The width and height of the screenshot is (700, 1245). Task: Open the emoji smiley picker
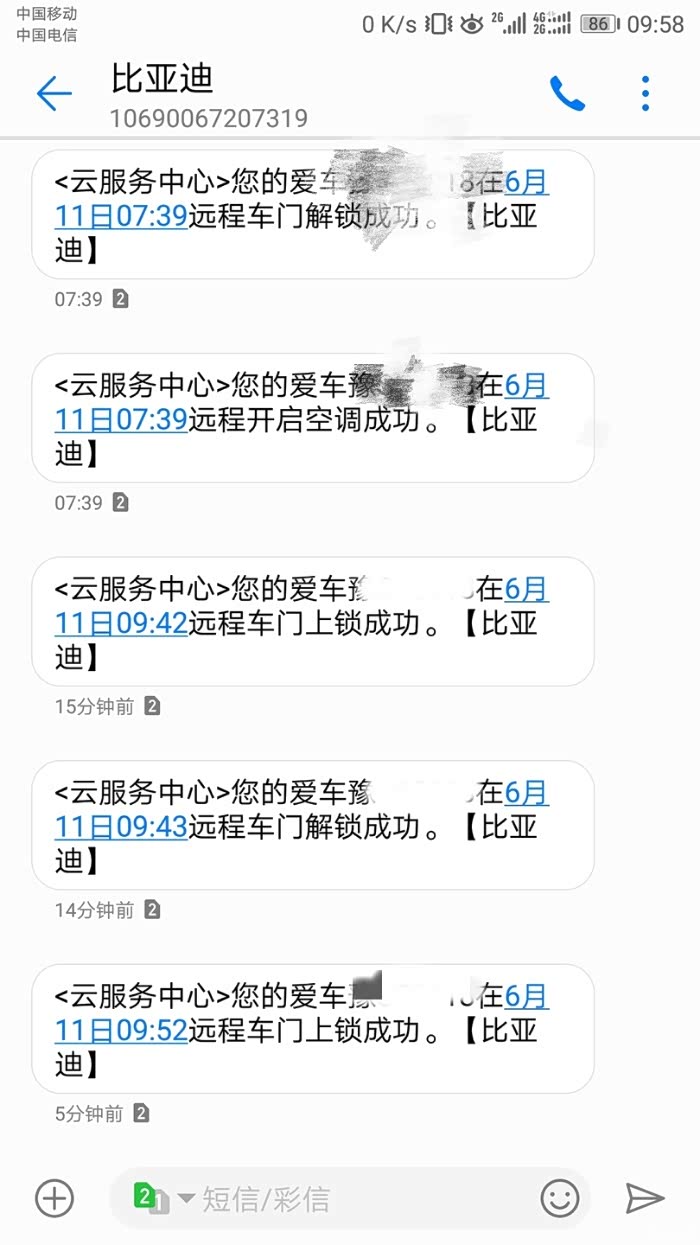point(560,1198)
